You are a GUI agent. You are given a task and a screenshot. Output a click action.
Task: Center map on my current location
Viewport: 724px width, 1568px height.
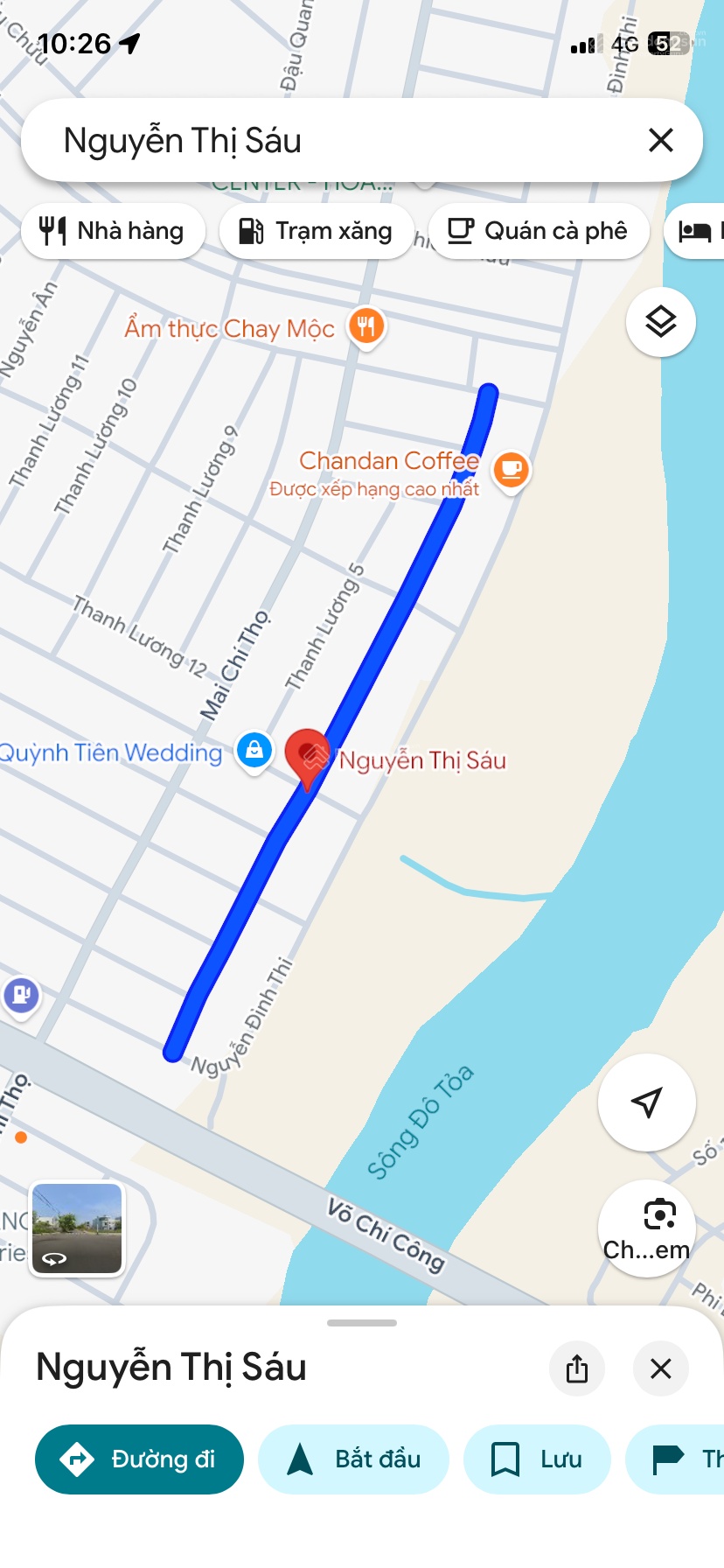646,1102
